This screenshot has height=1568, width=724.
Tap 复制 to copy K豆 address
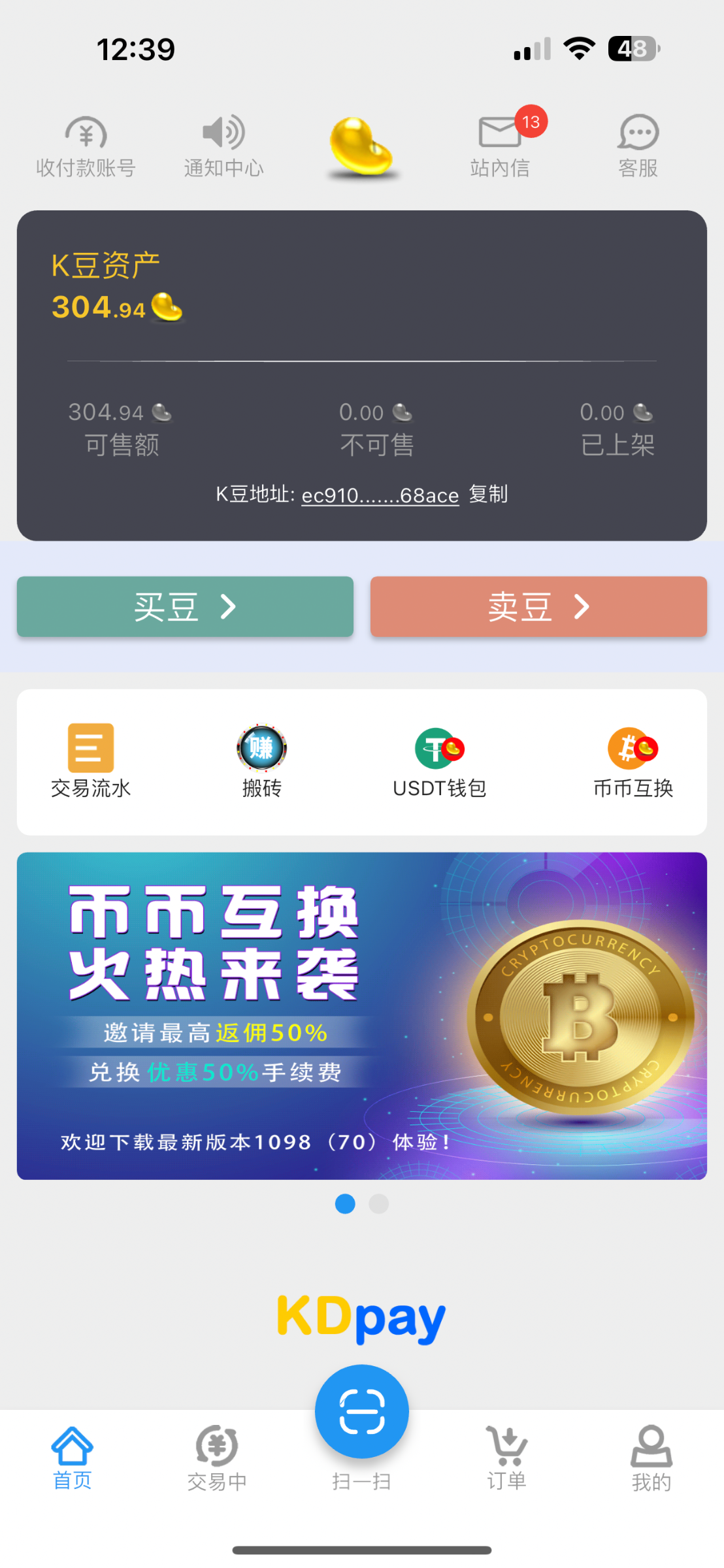pos(488,494)
